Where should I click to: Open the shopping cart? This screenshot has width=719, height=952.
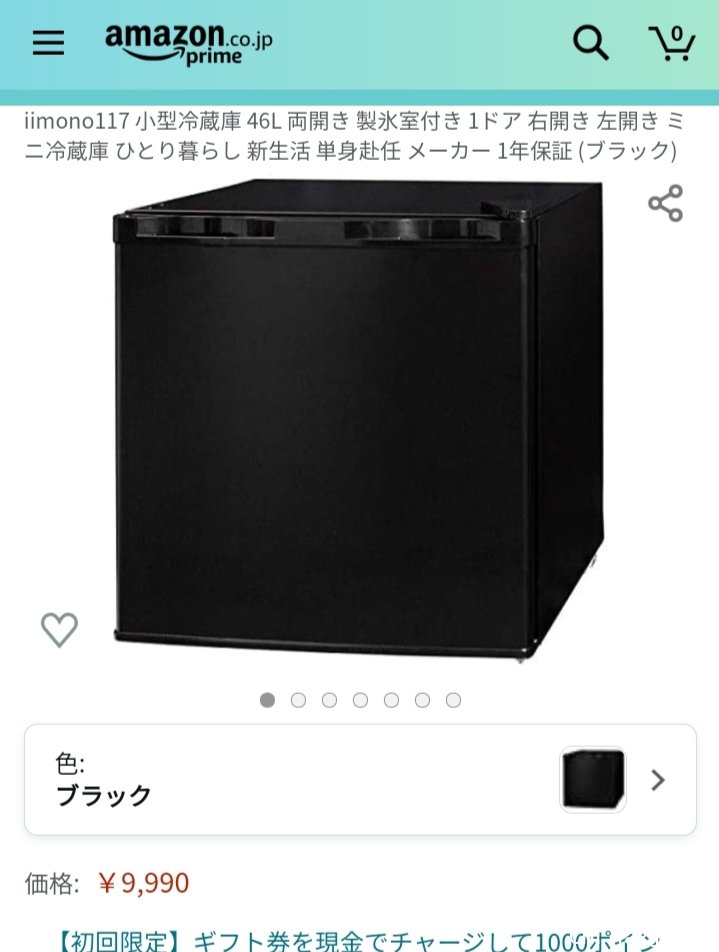tap(672, 43)
